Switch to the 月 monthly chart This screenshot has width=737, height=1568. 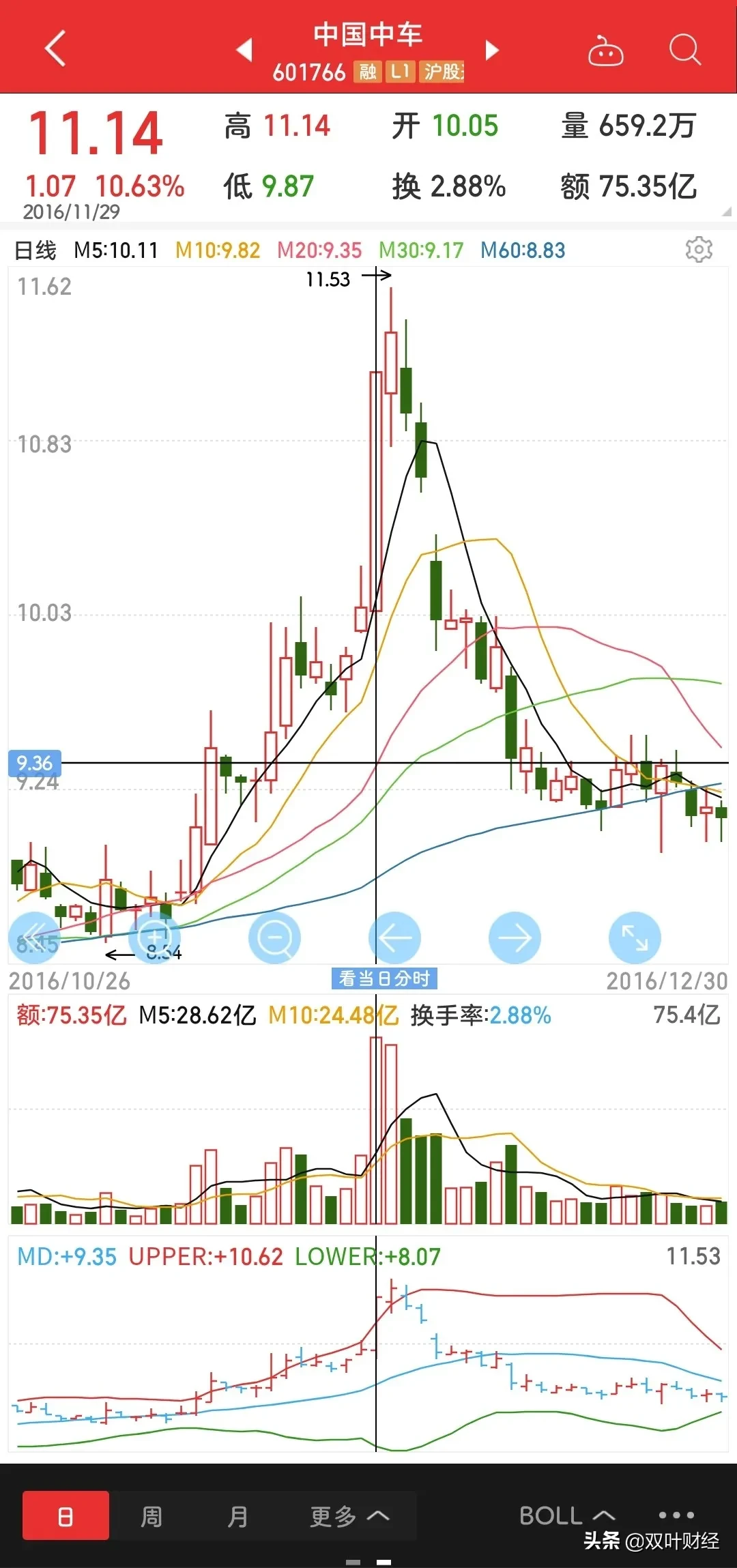click(237, 1516)
